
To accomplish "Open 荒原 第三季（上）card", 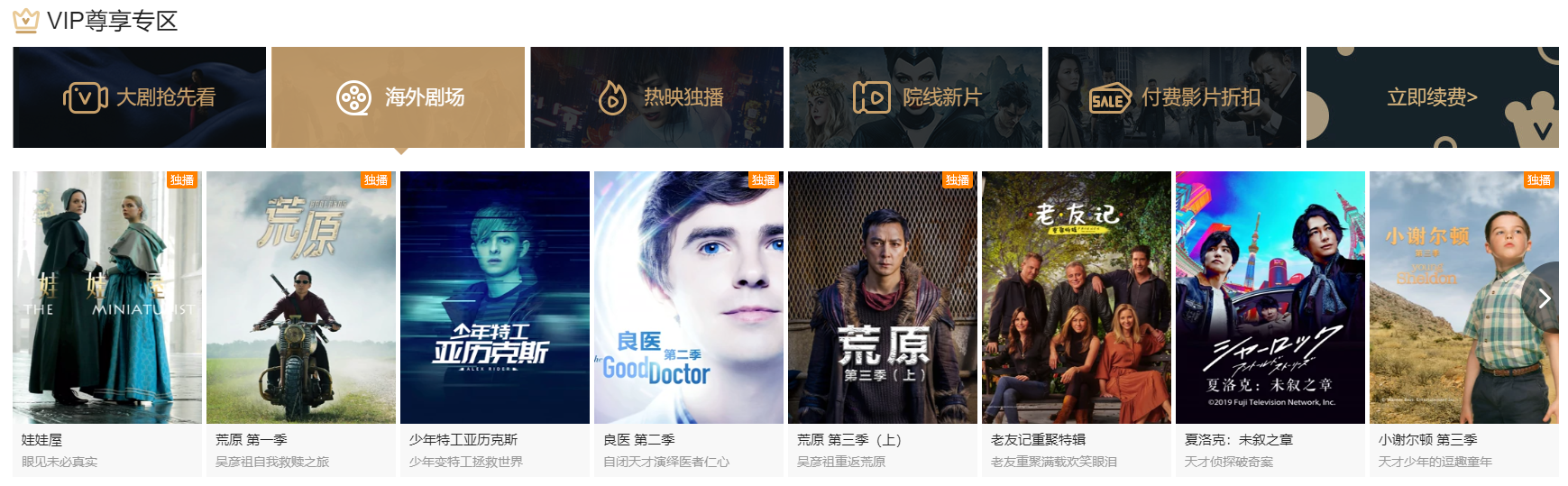I will [x=883, y=298].
